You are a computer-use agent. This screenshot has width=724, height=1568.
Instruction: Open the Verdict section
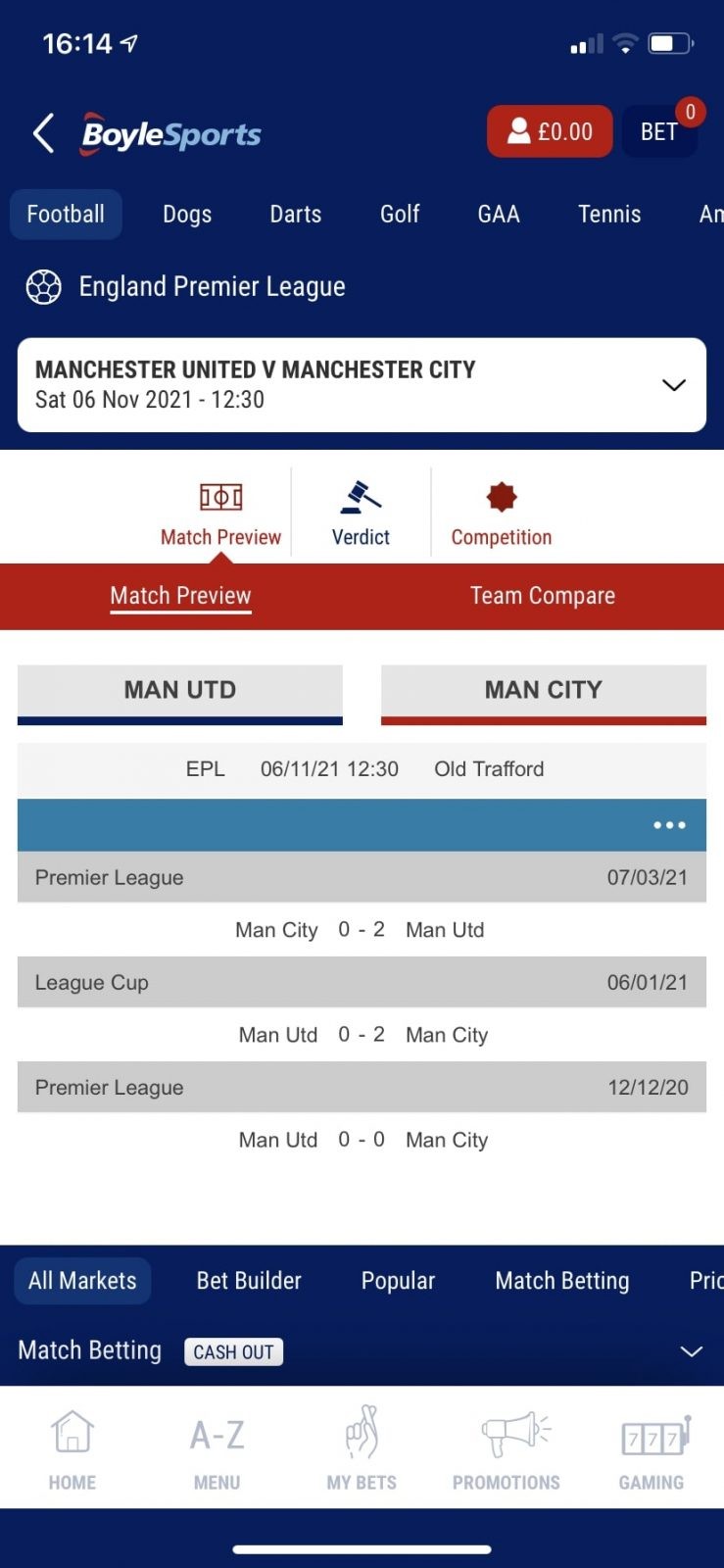tap(361, 513)
